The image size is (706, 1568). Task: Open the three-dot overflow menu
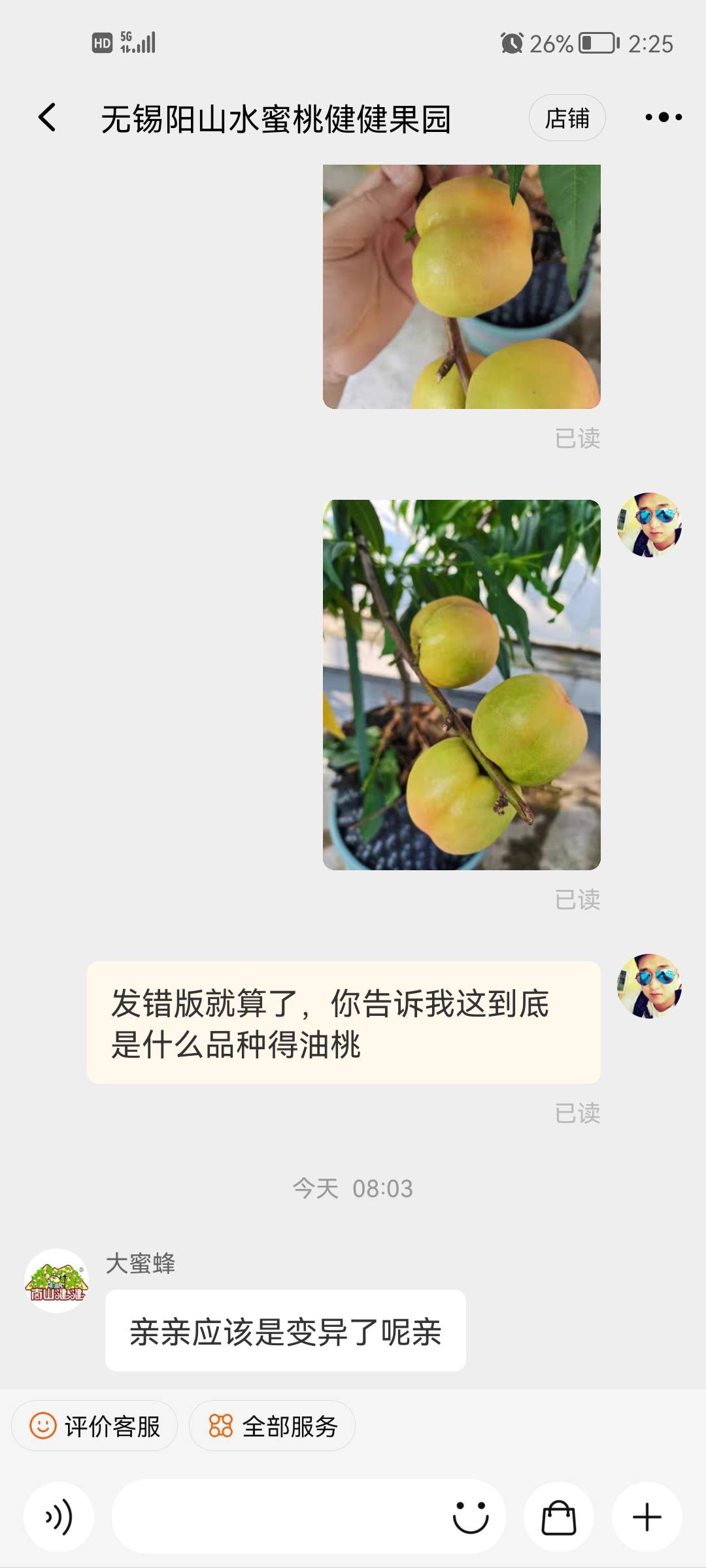(663, 118)
